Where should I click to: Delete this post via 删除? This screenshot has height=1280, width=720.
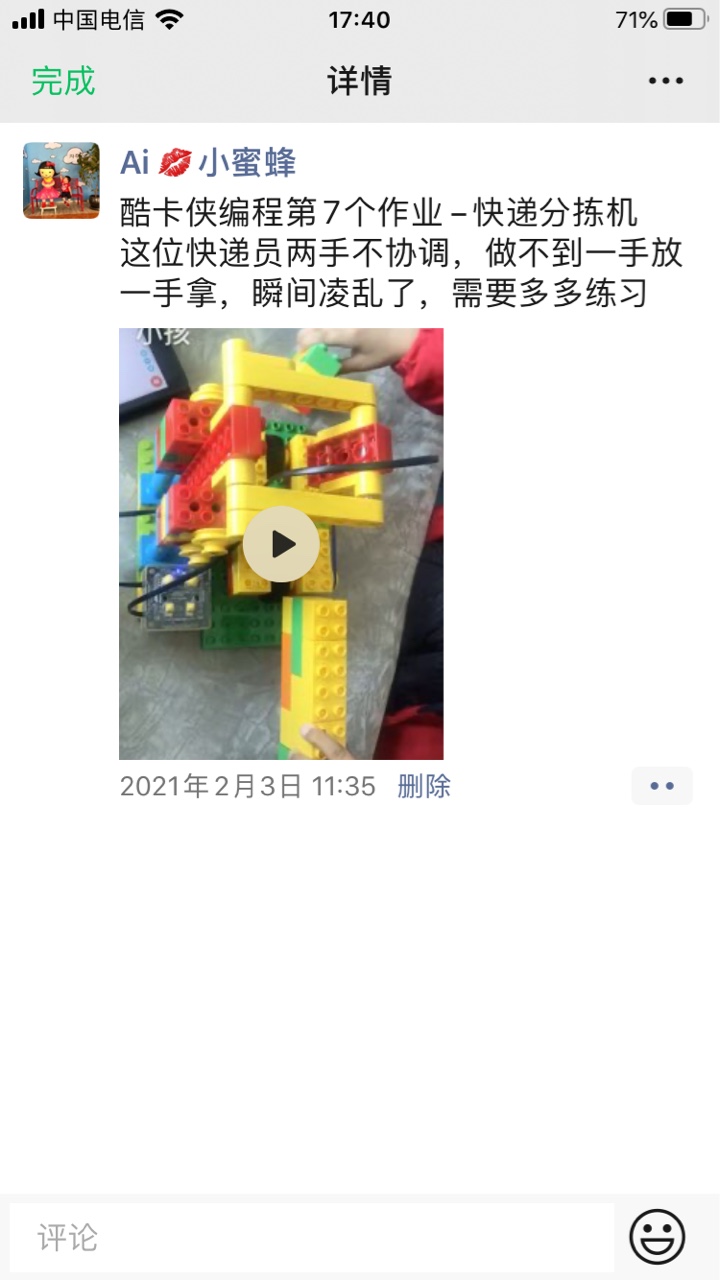tap(424, 786)
